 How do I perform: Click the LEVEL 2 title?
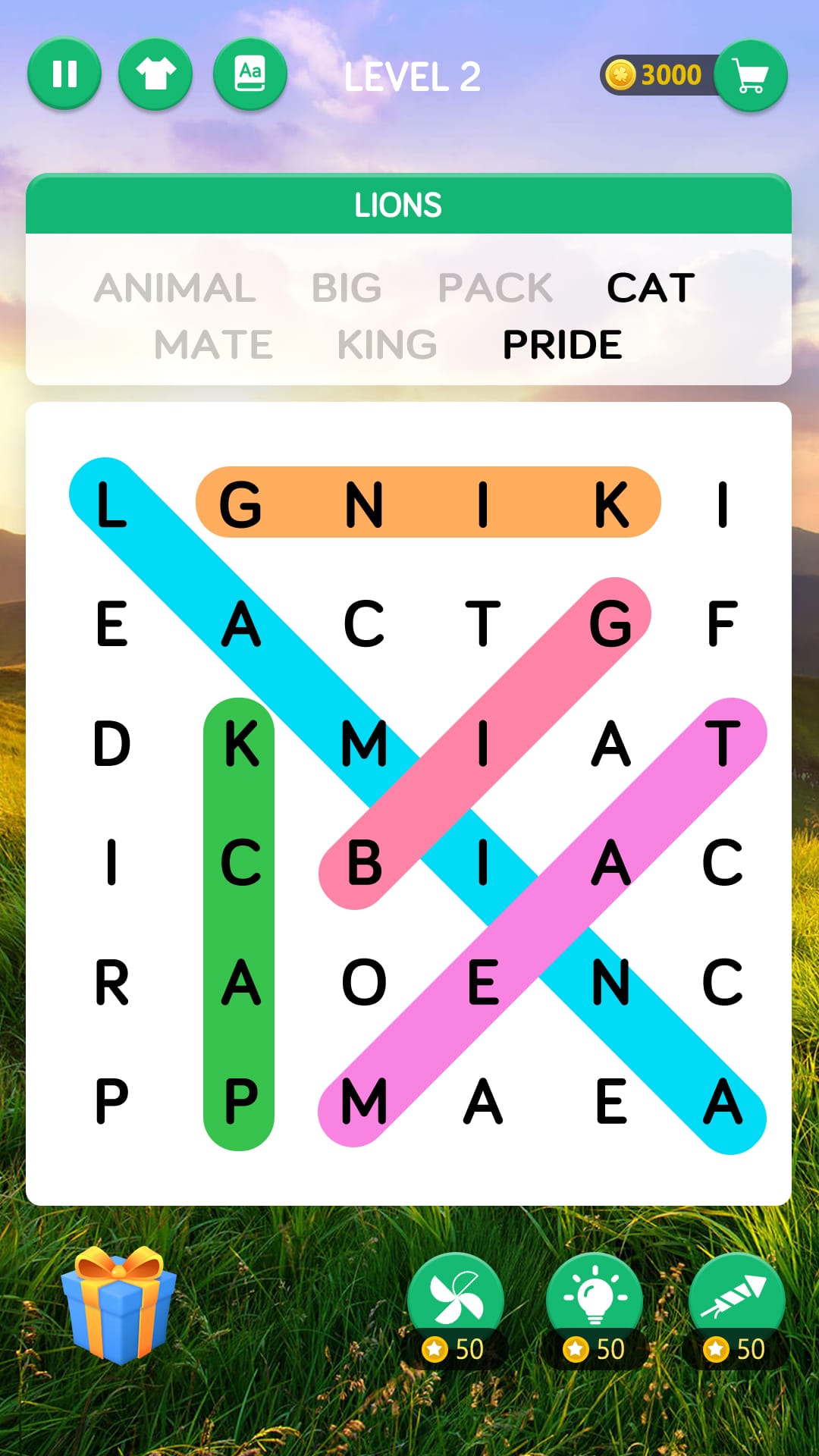[413, 76]
